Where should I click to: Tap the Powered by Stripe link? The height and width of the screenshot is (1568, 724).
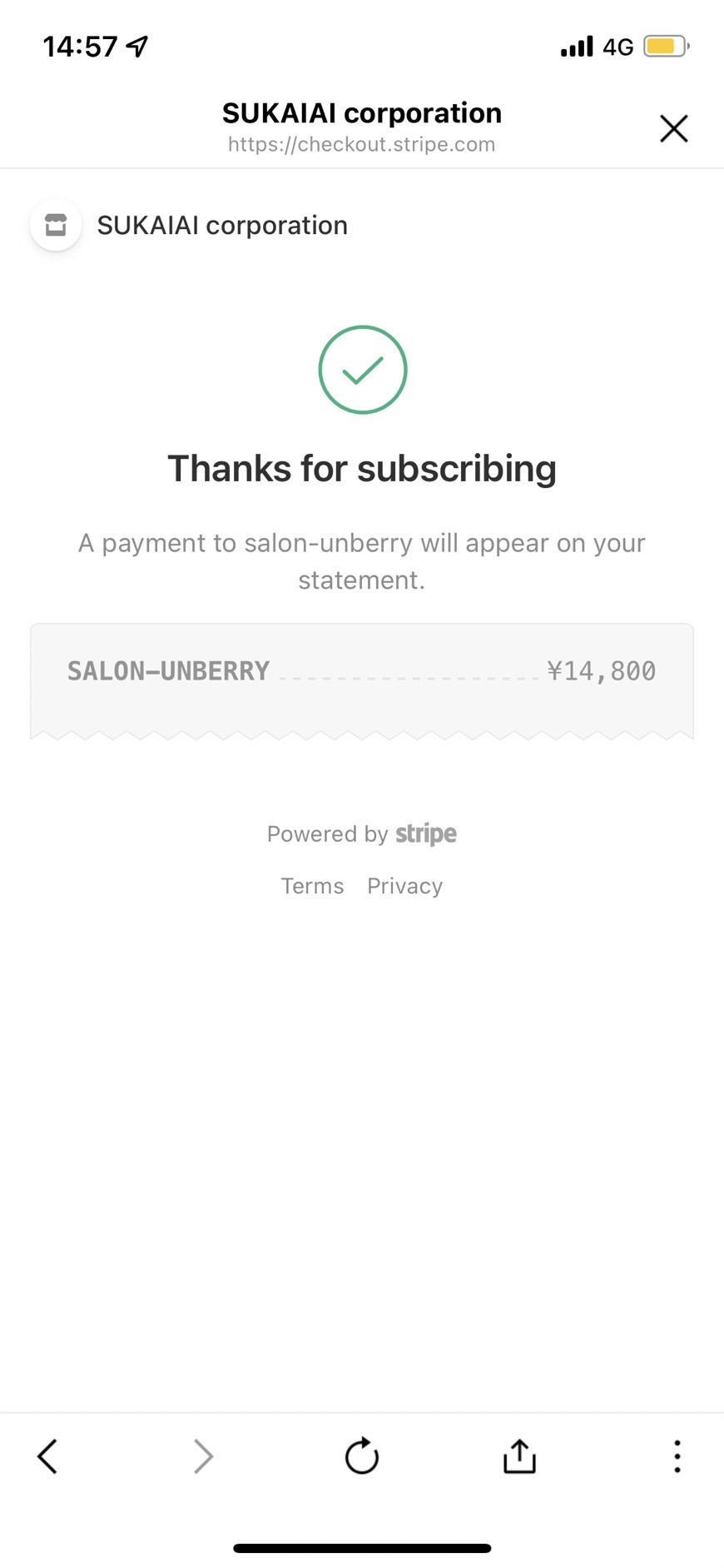(362, 834)
